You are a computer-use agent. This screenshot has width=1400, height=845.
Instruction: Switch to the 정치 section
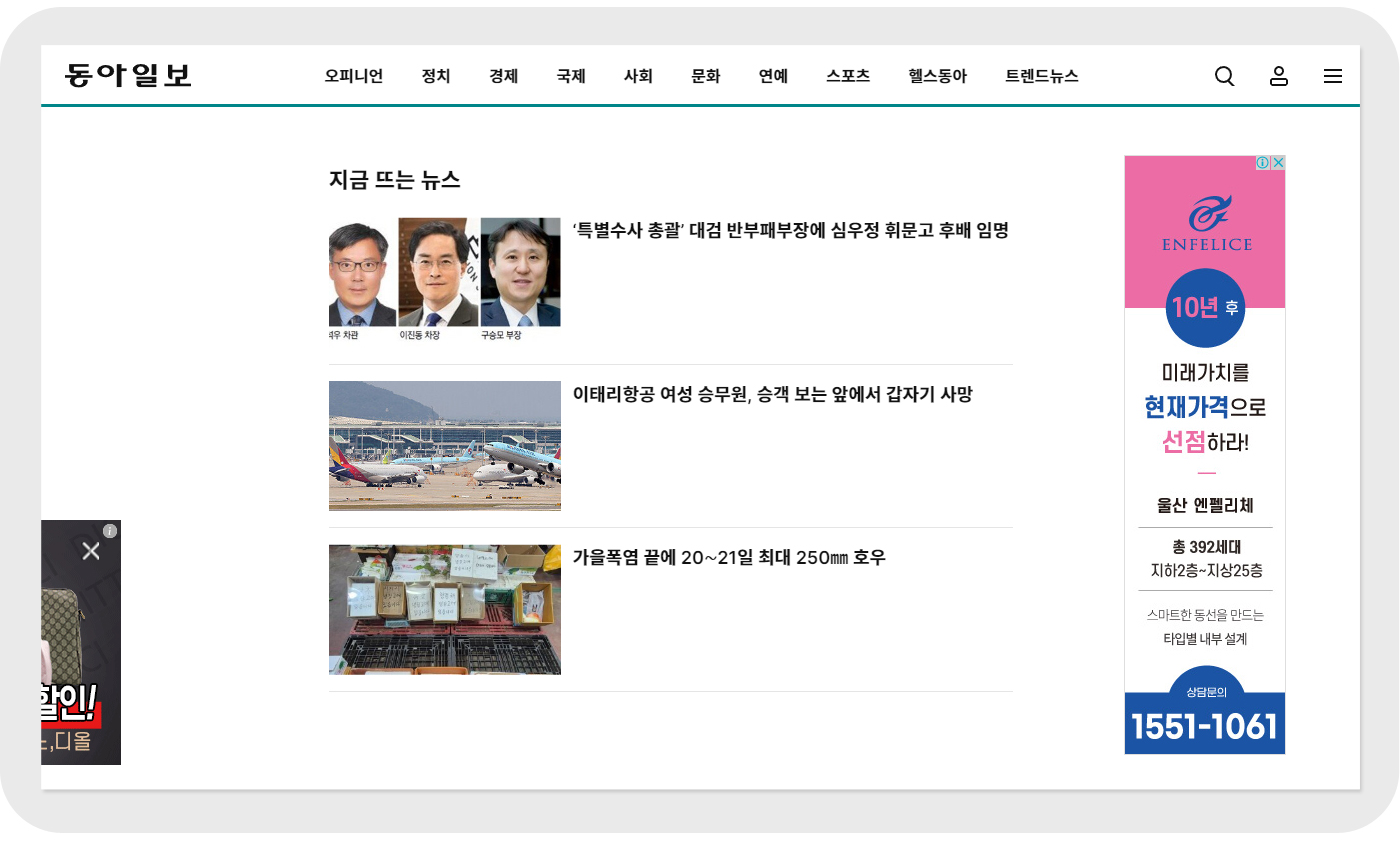coord(436,76)
